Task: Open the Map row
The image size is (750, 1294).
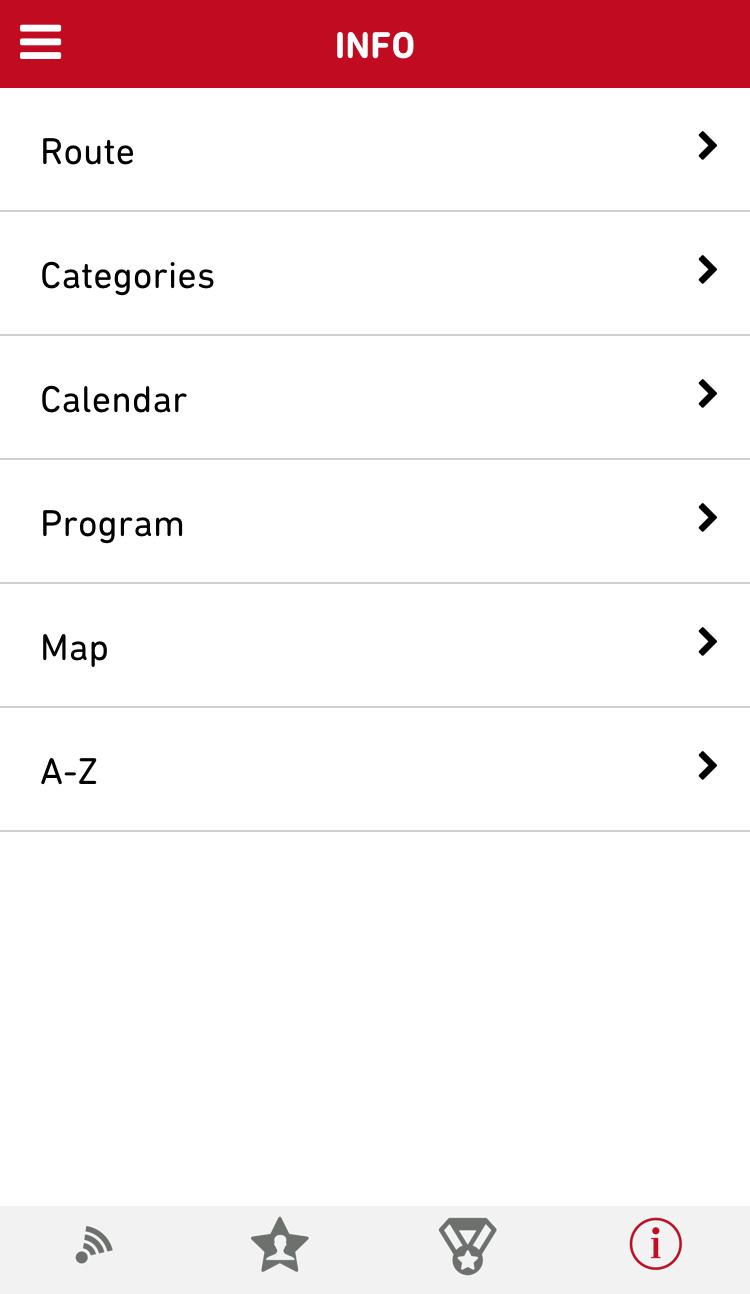Action: pyautogui.click(x=375, y=646)
